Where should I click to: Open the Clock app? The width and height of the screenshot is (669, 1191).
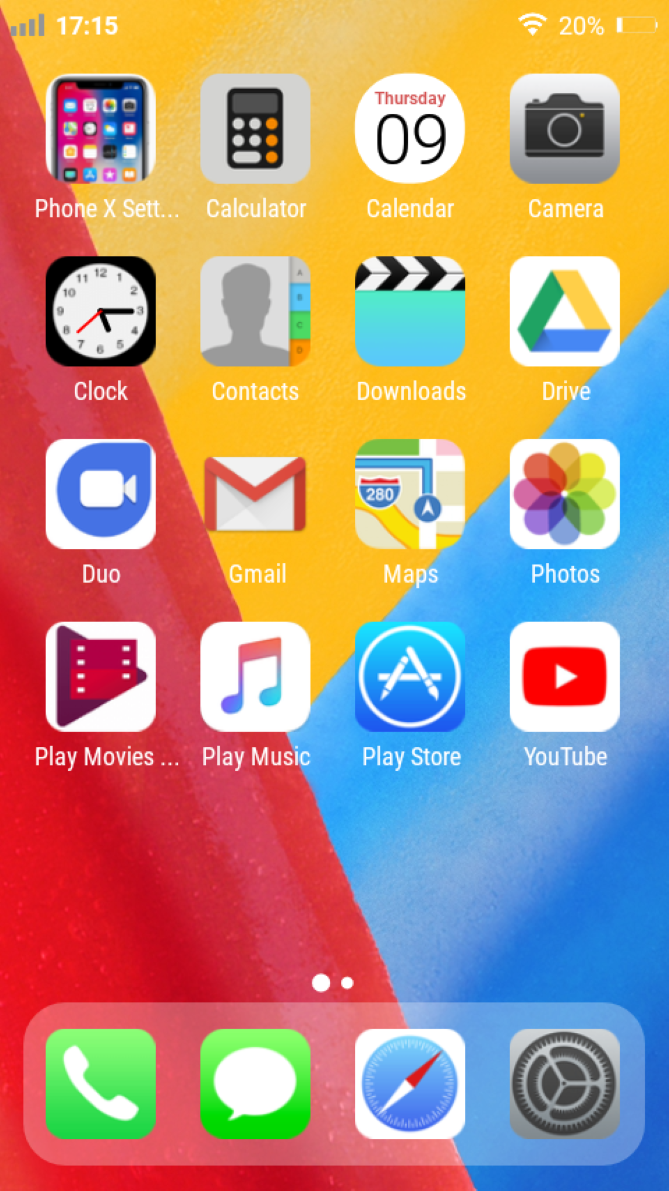(101, 312)
